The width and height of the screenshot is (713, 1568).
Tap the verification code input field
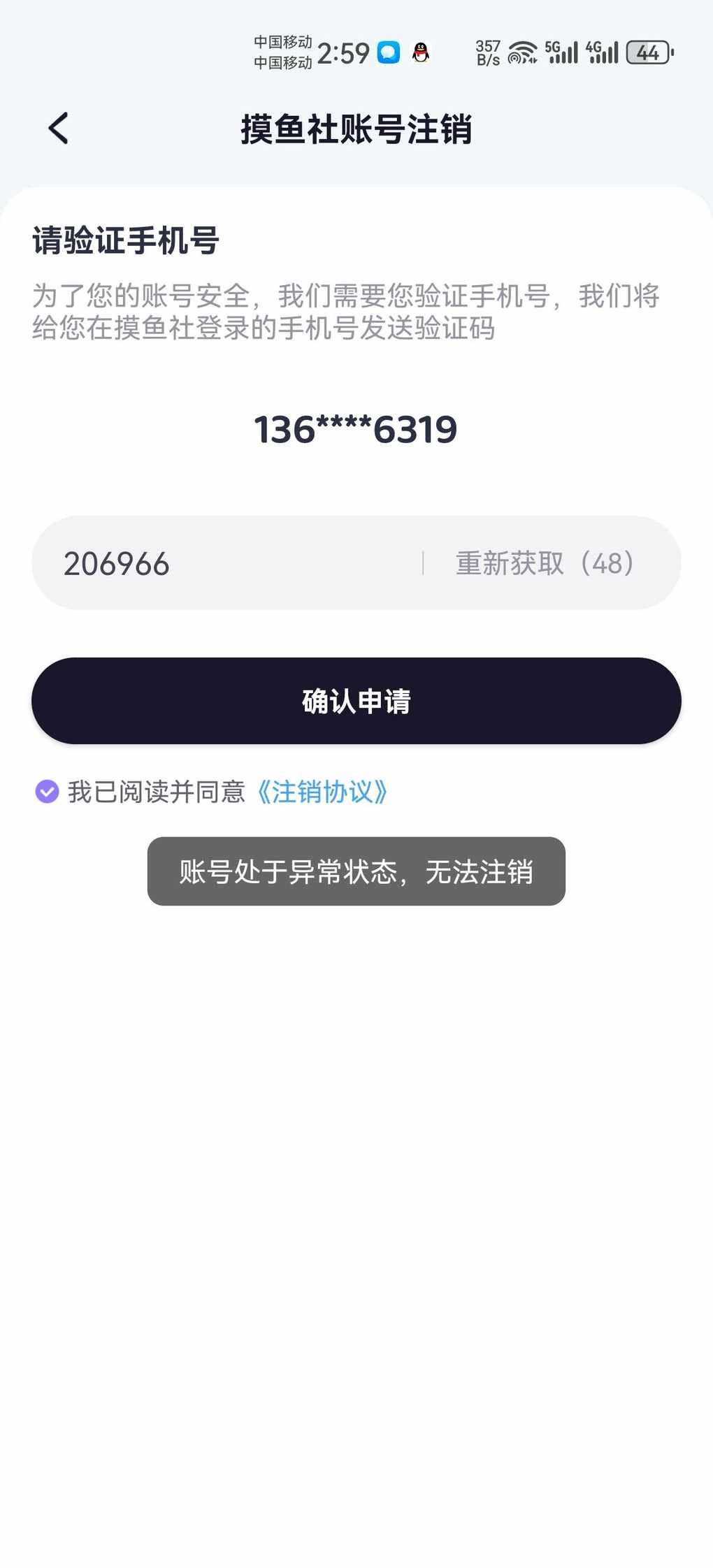tap(227, 563)
